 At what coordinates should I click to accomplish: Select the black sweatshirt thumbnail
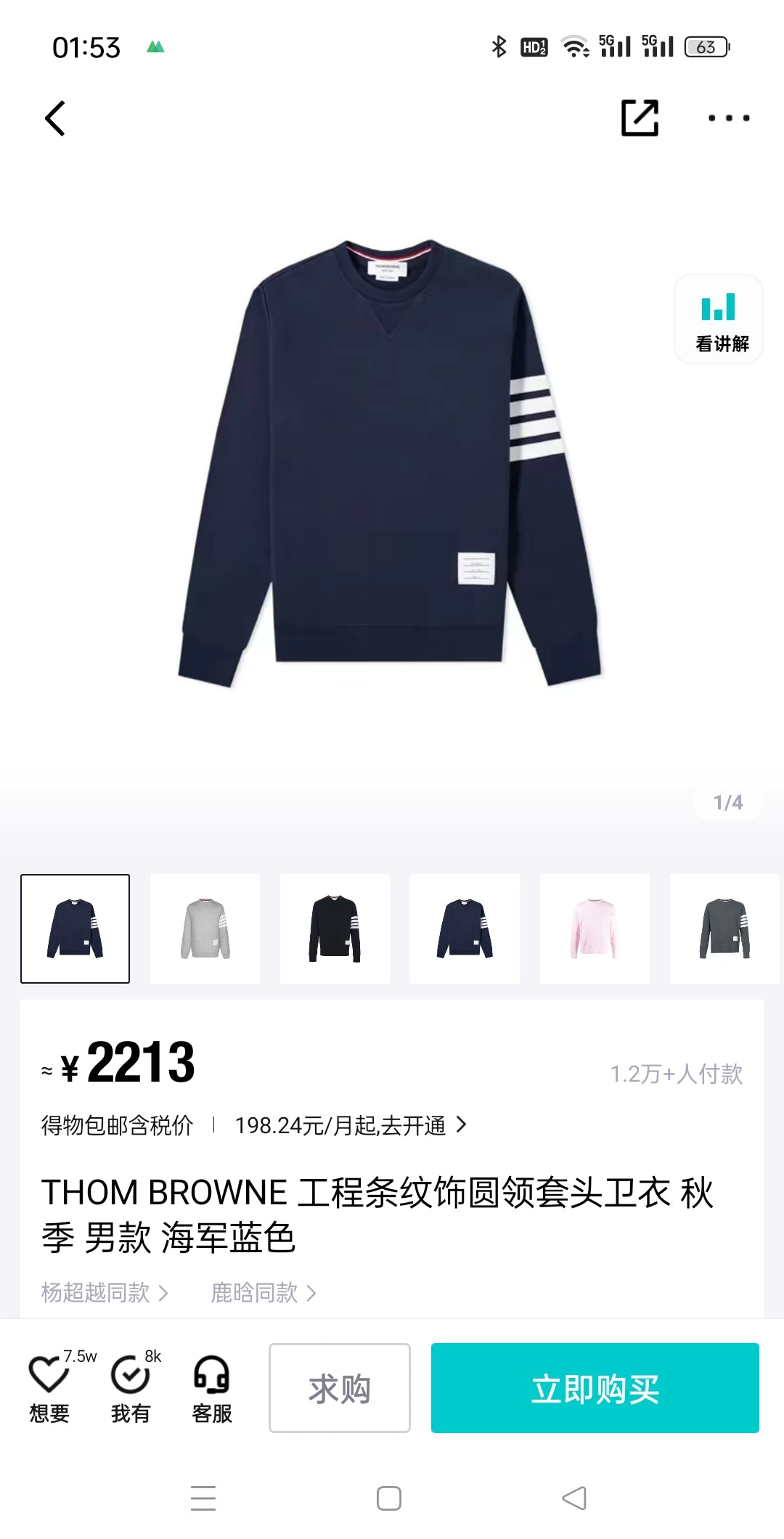[x=335, y=928]
